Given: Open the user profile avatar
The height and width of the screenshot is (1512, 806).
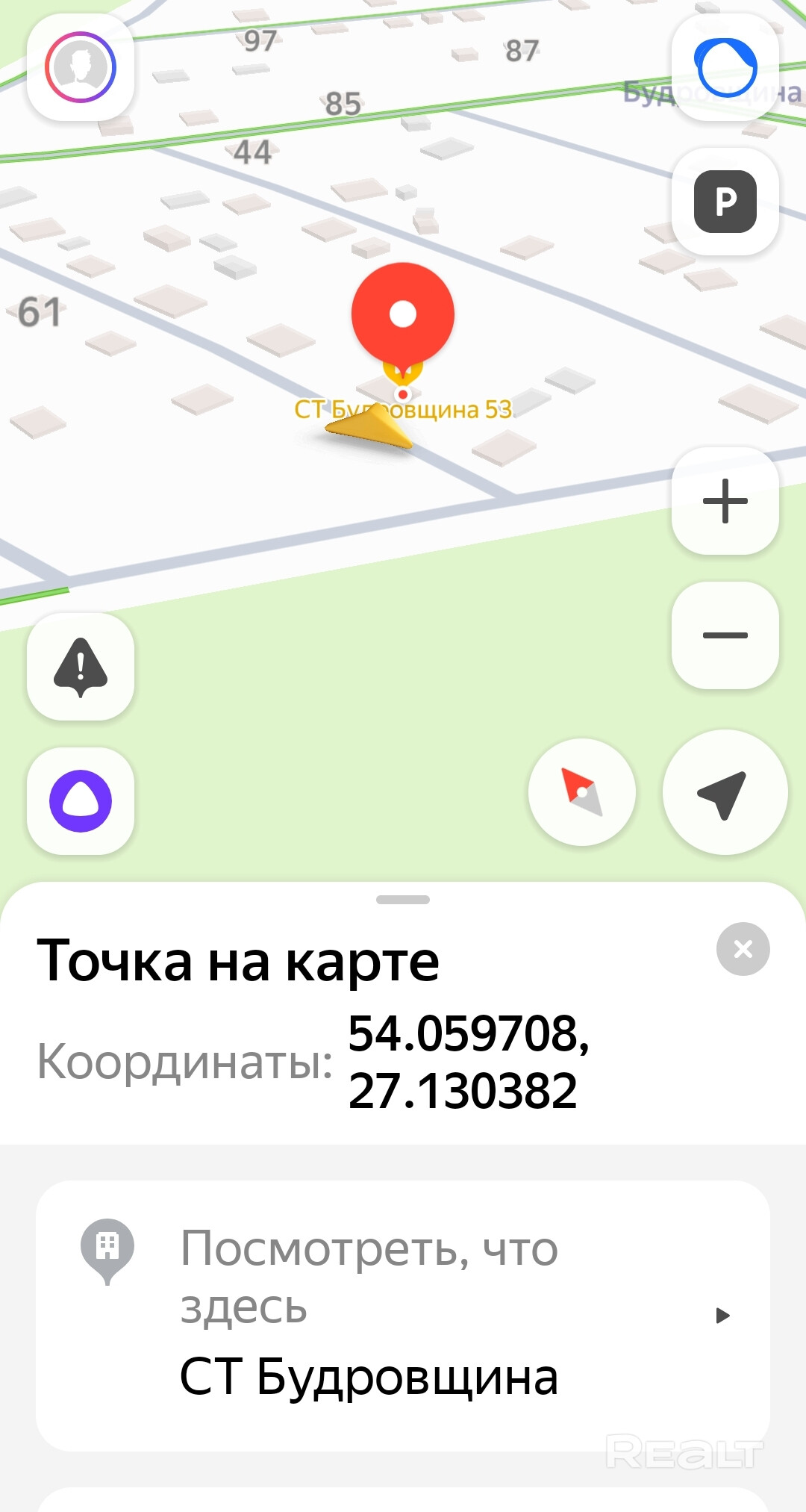Looking at the screenshot, I should [x=81, y=67].
